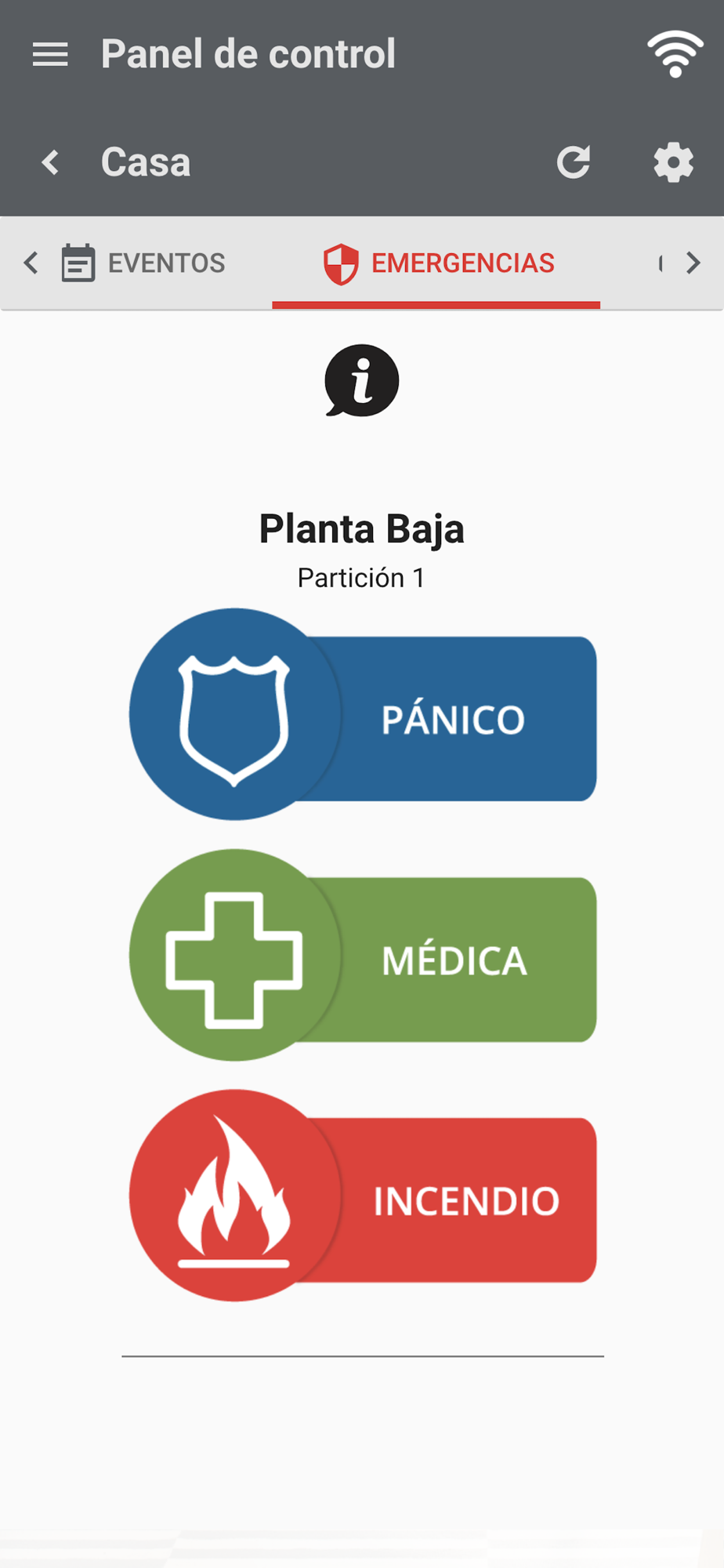
Task: Trigger the Pánico emergency button
Action: [363, 714]
